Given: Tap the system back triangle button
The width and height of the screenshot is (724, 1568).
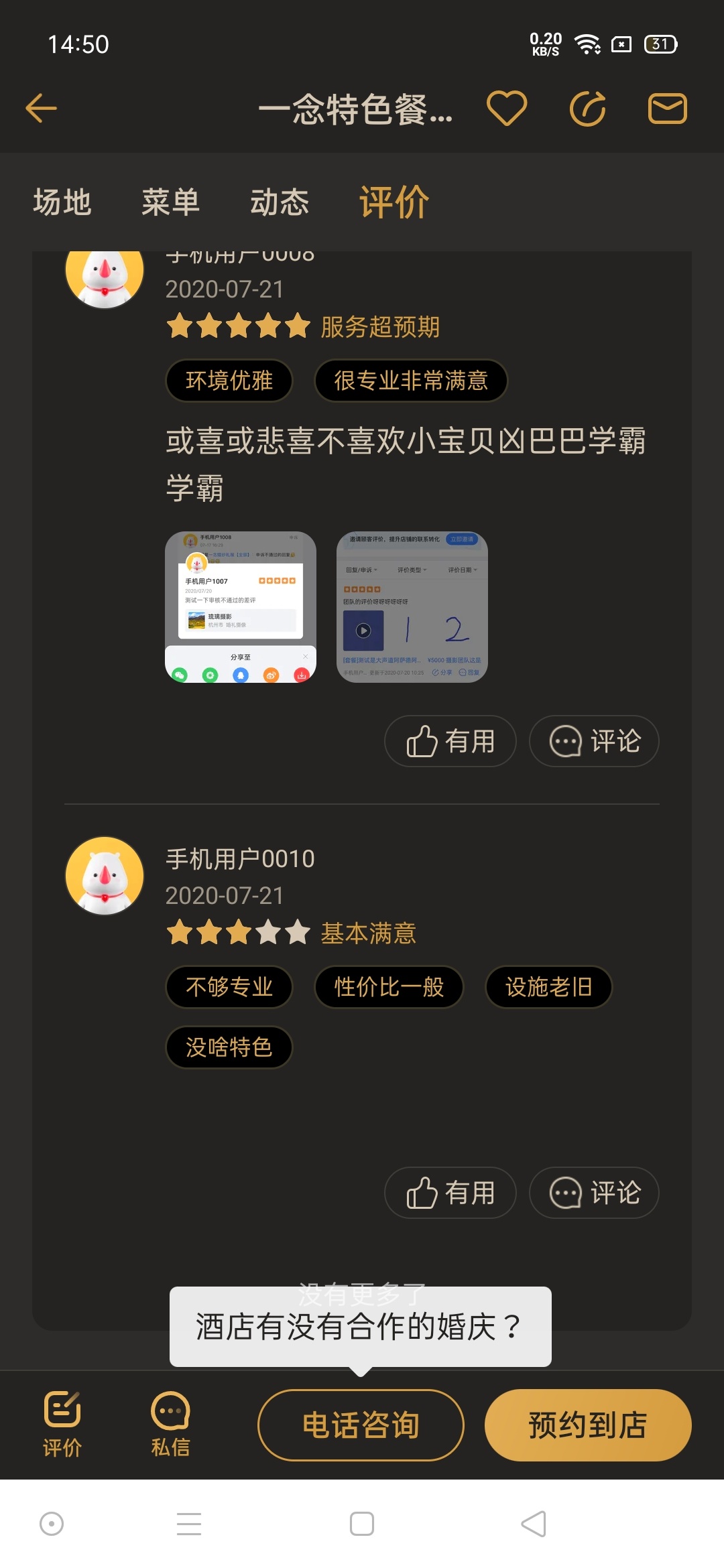Looking at the screenshot, I should click(x=534, y=1524).
